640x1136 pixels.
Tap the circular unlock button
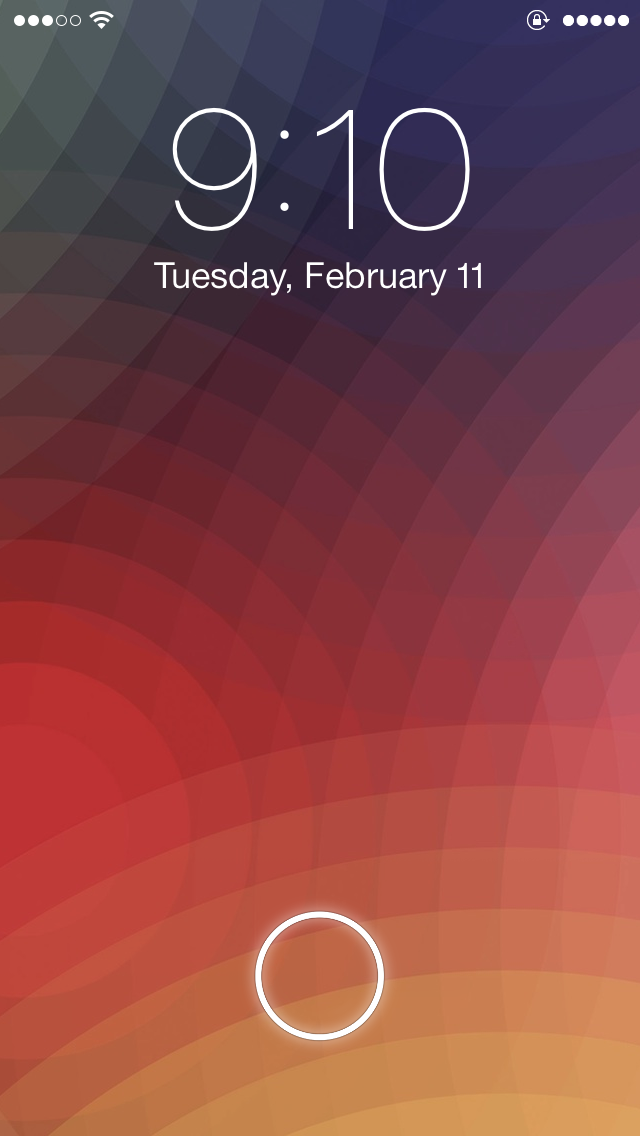[x=320, y=976]
